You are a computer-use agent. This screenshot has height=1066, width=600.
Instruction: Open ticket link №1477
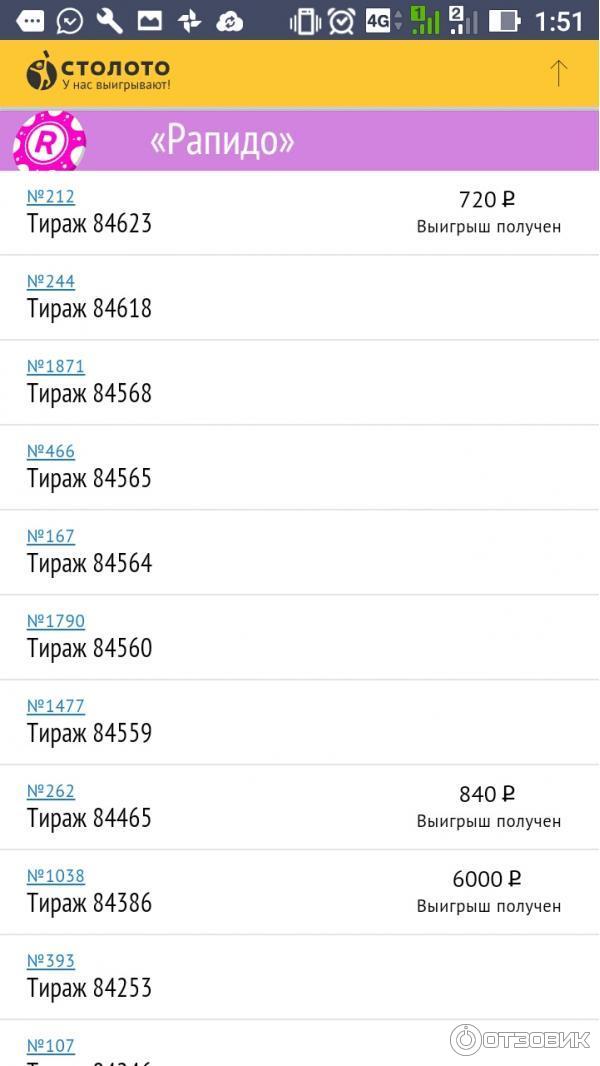click(56, 706)
